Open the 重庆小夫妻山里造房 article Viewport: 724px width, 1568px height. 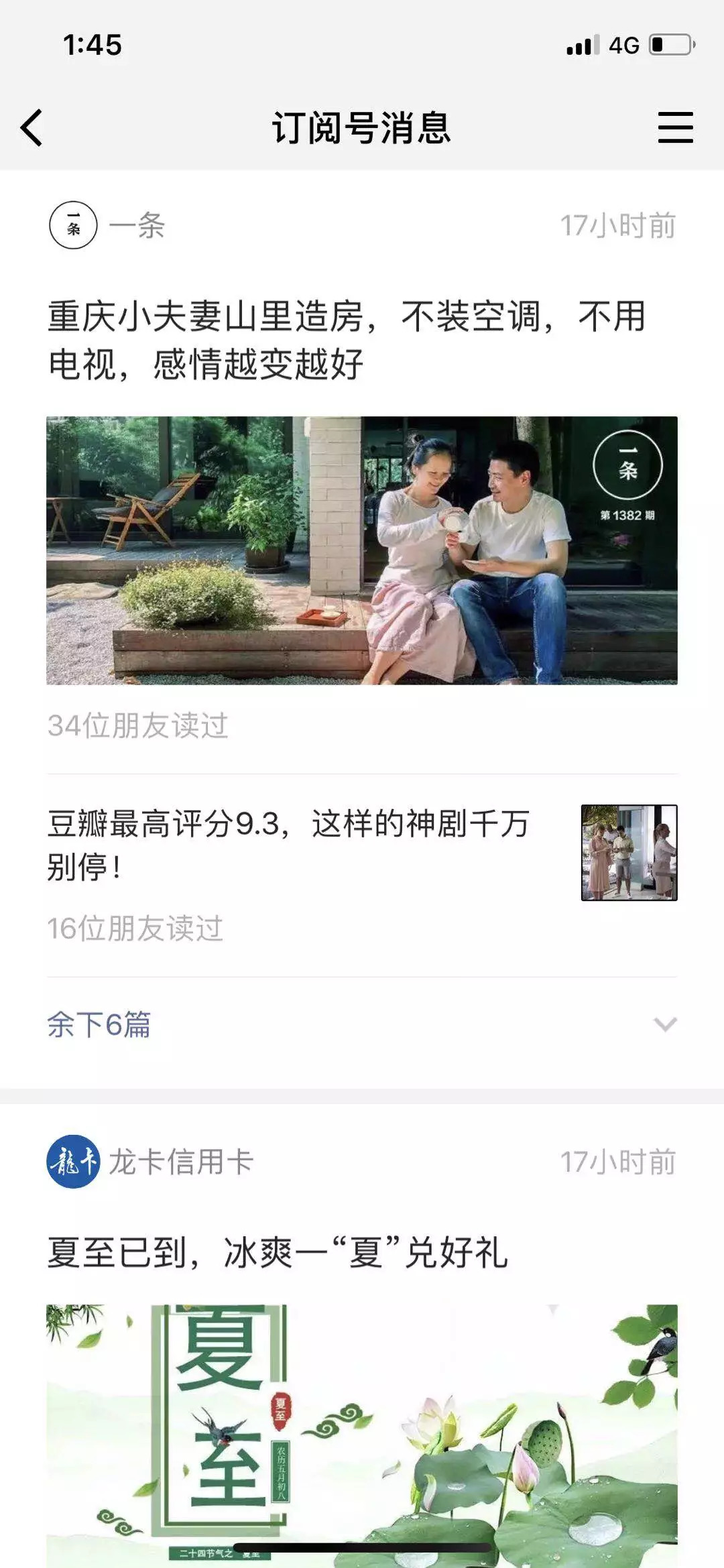(x=347, y=341)
